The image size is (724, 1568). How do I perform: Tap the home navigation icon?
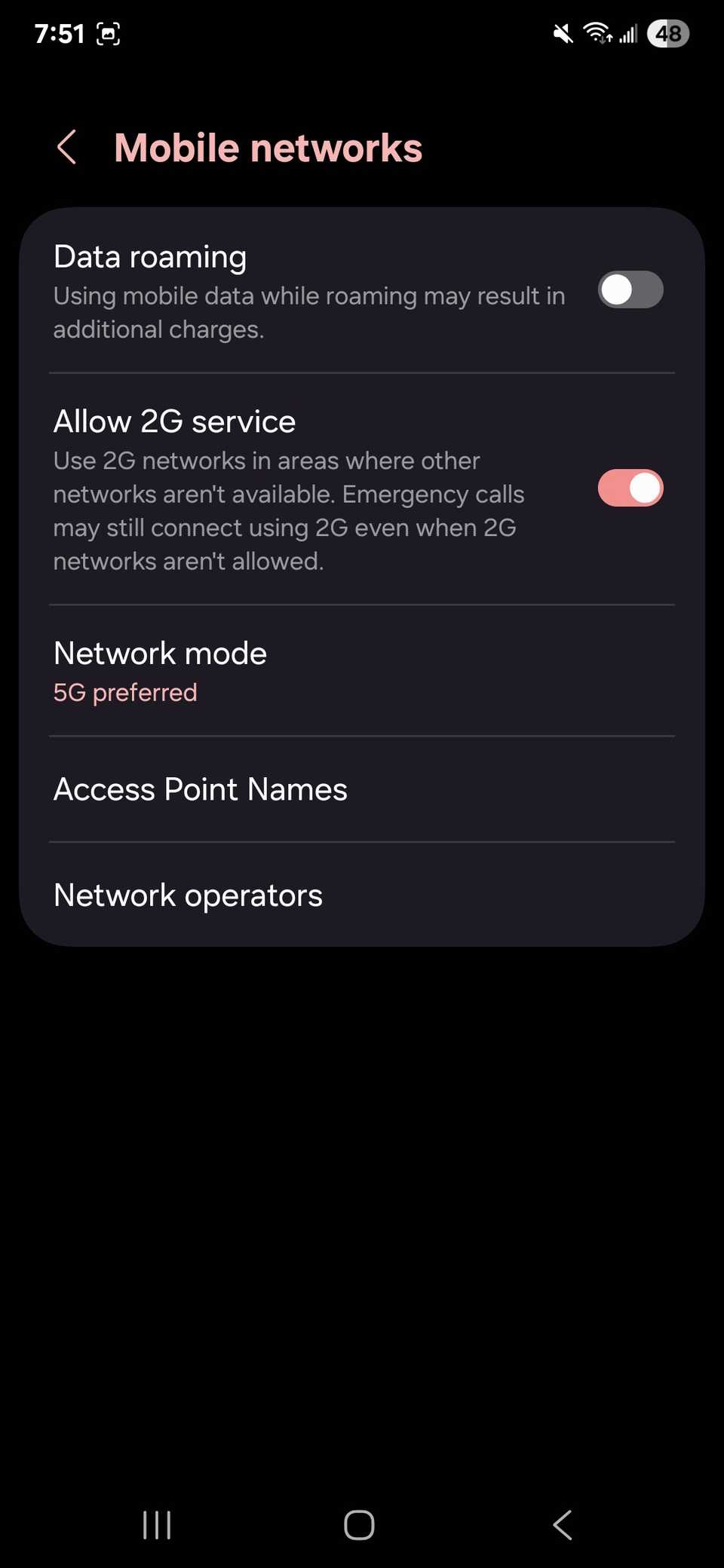click(x=360, y=1525)
